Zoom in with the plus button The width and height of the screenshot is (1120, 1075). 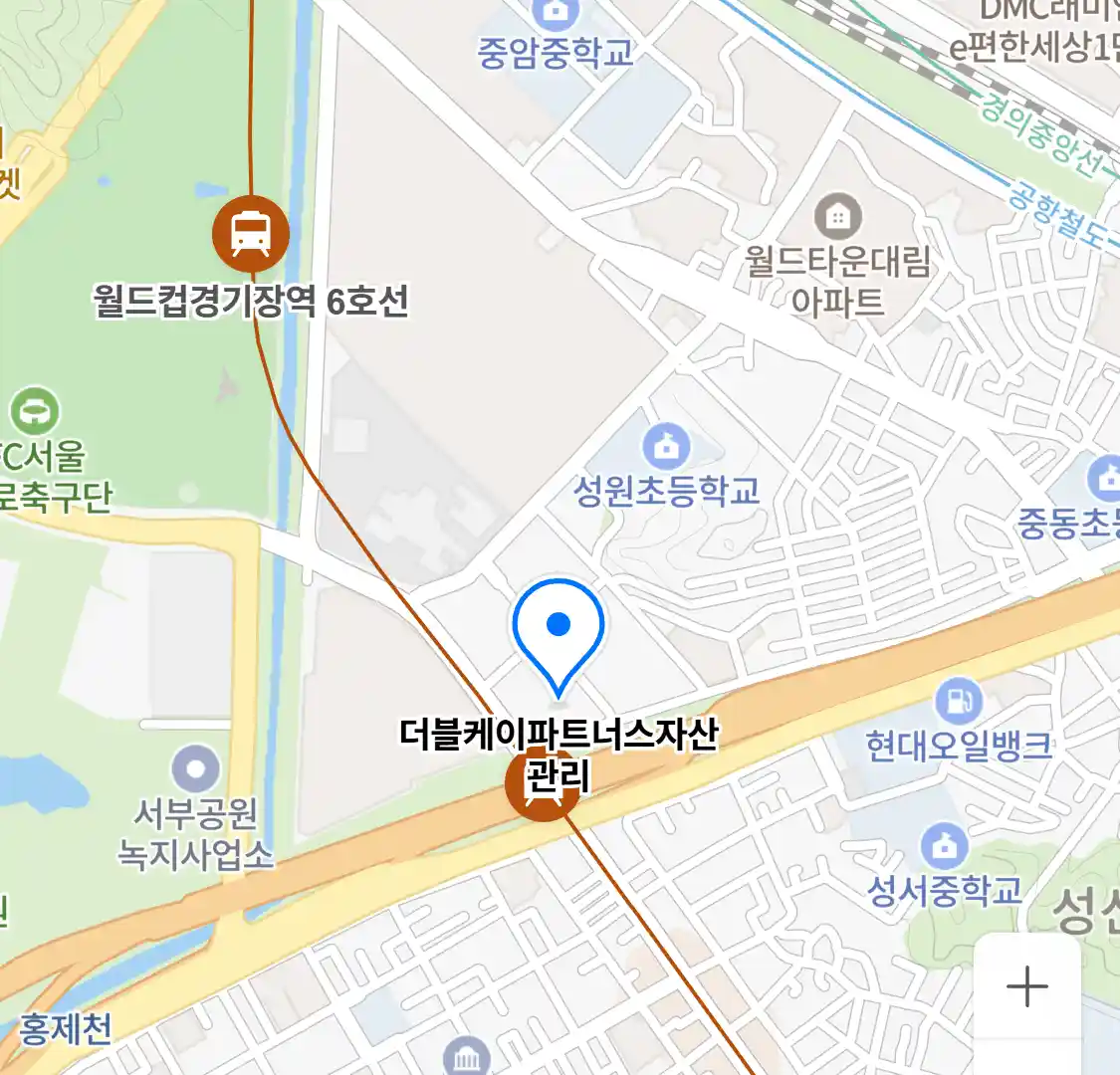tap(1026, 986)
